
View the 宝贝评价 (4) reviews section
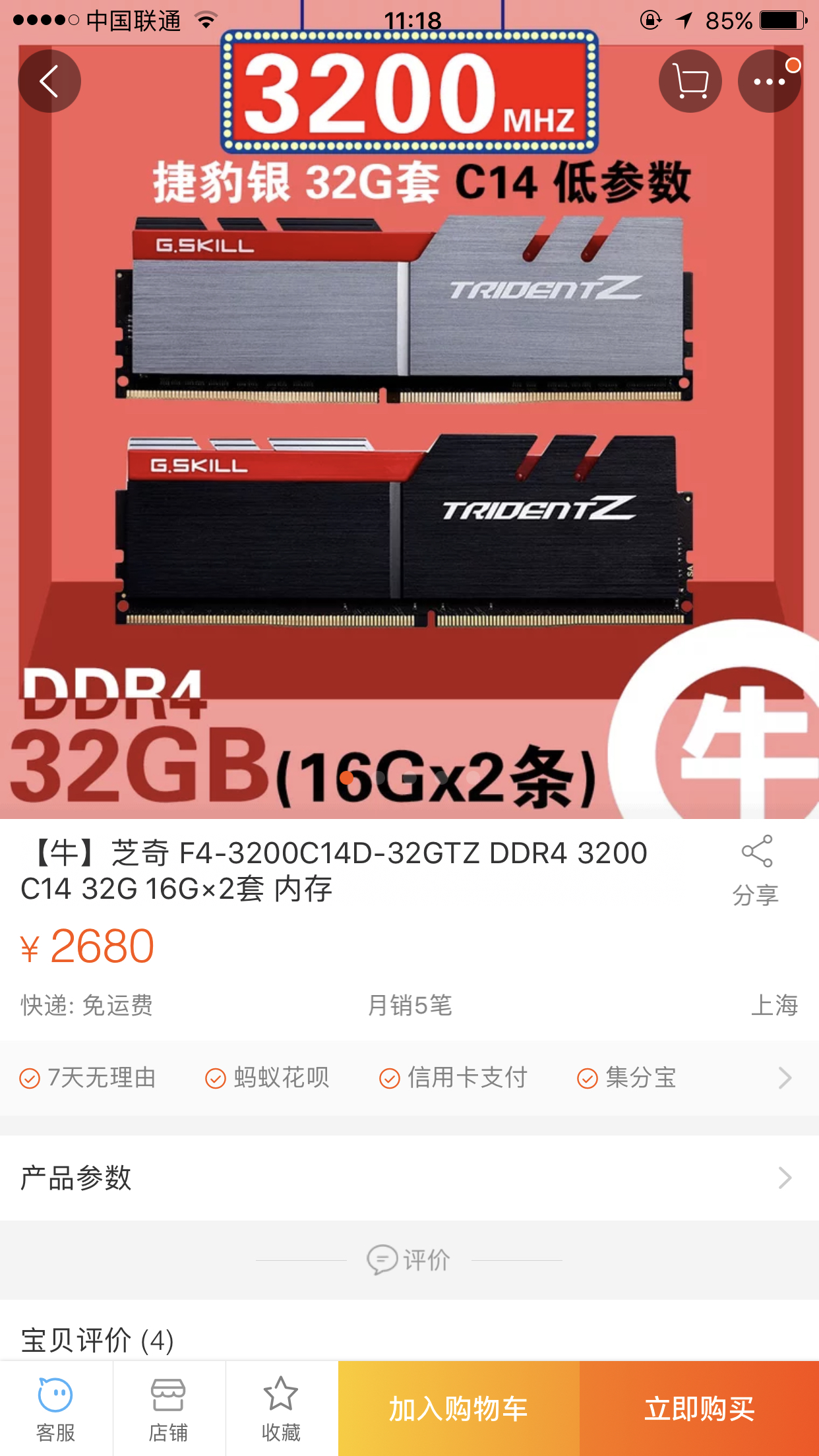(x=98, y=1340)
